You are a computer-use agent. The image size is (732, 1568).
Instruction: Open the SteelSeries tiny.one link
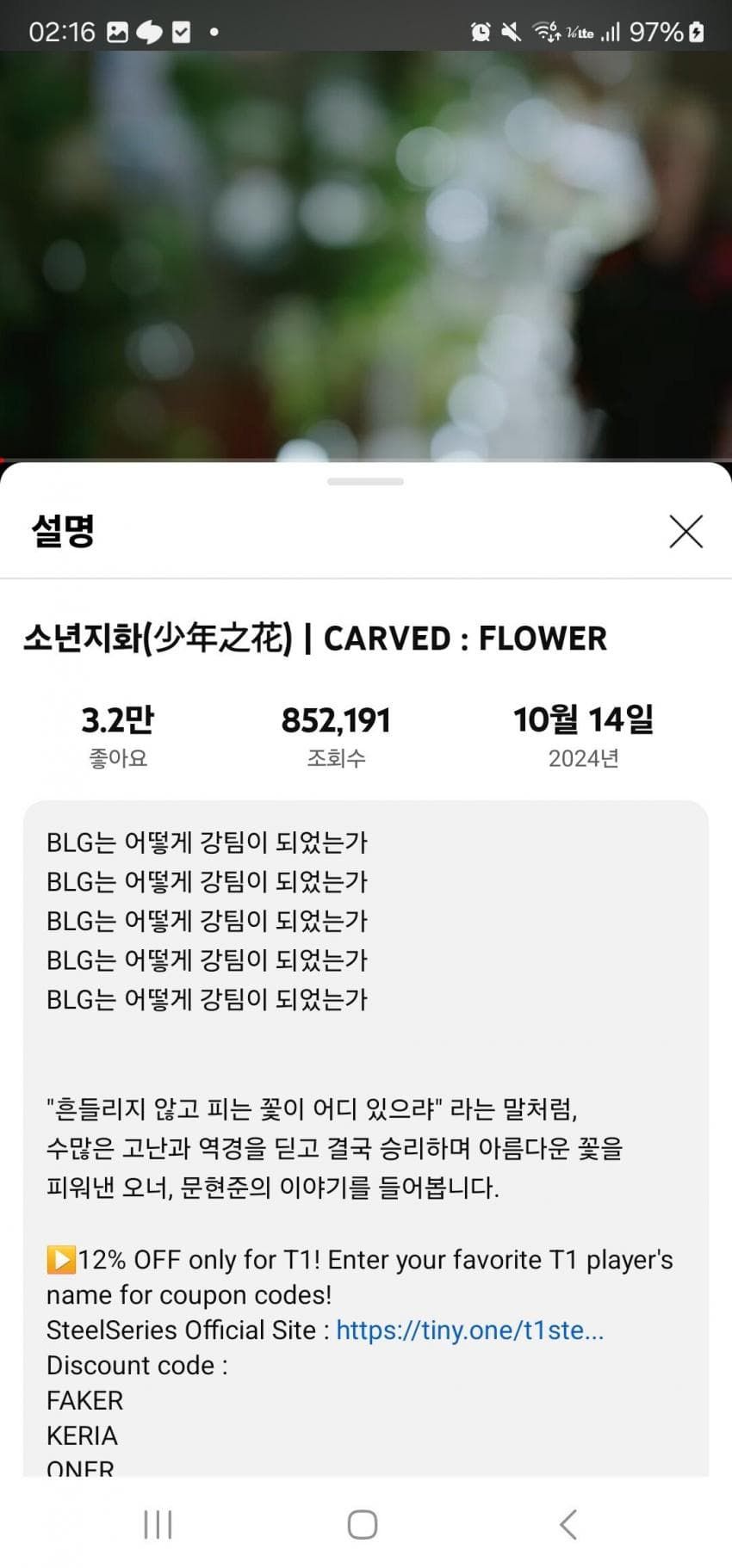(x=469, y=1330)
